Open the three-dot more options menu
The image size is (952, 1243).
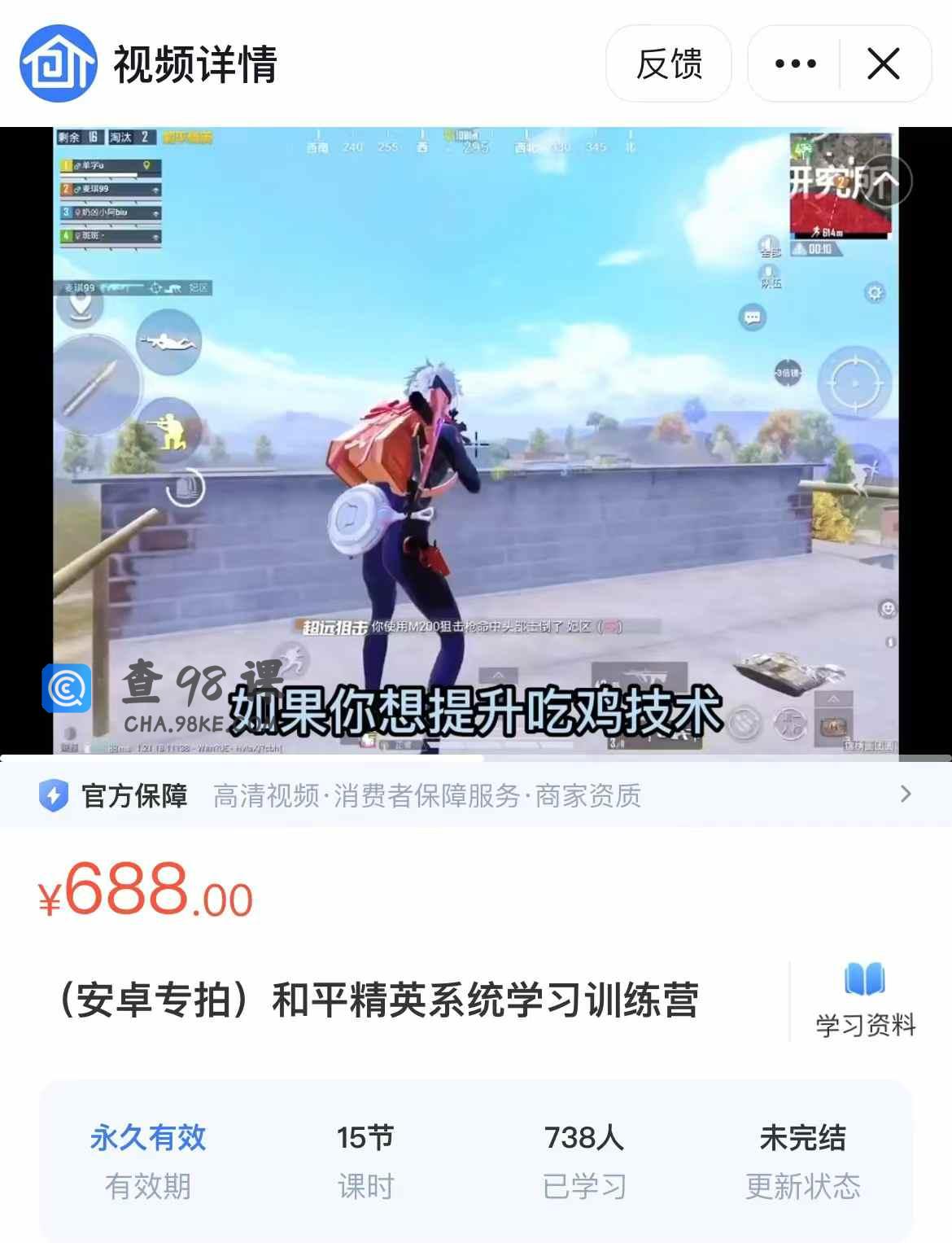pyautogui.click(x=795, y=63)
